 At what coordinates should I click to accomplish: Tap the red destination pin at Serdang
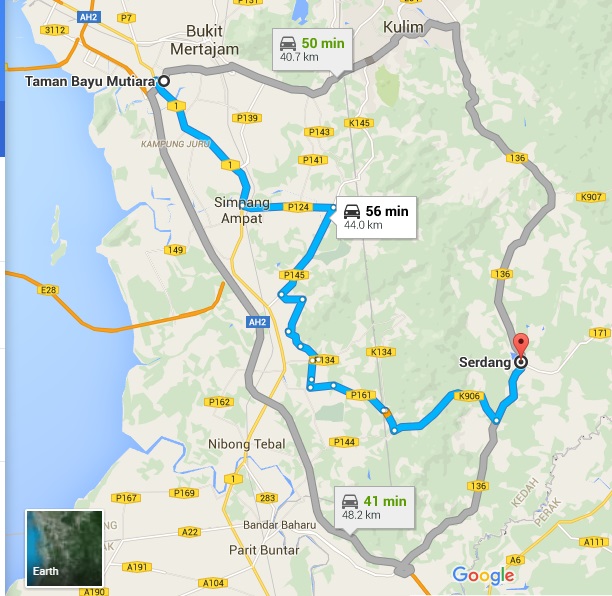tap(520, 347)
